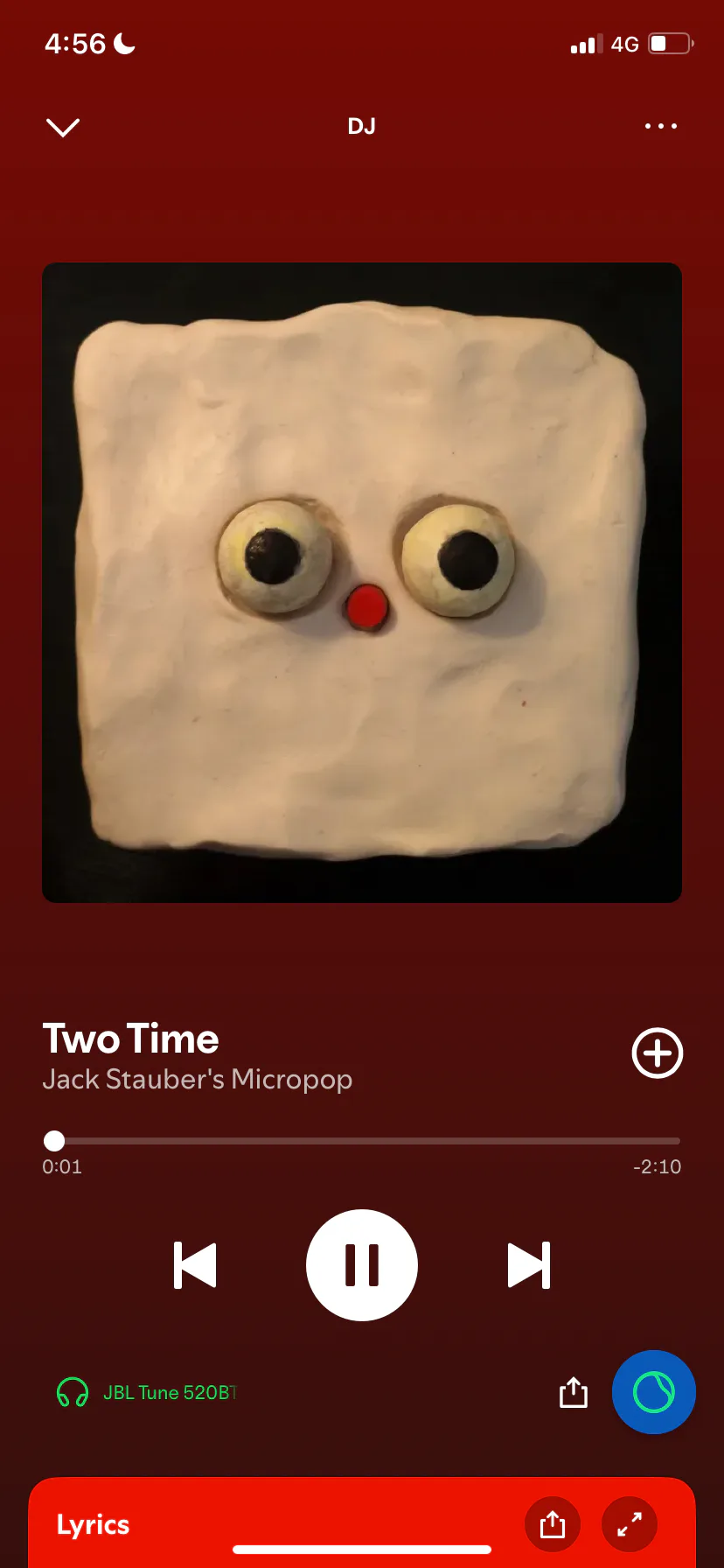Share the song Two Time
Image resolution: width=724 pixels, height=1568 pixels.
(x=574, y=1392)
